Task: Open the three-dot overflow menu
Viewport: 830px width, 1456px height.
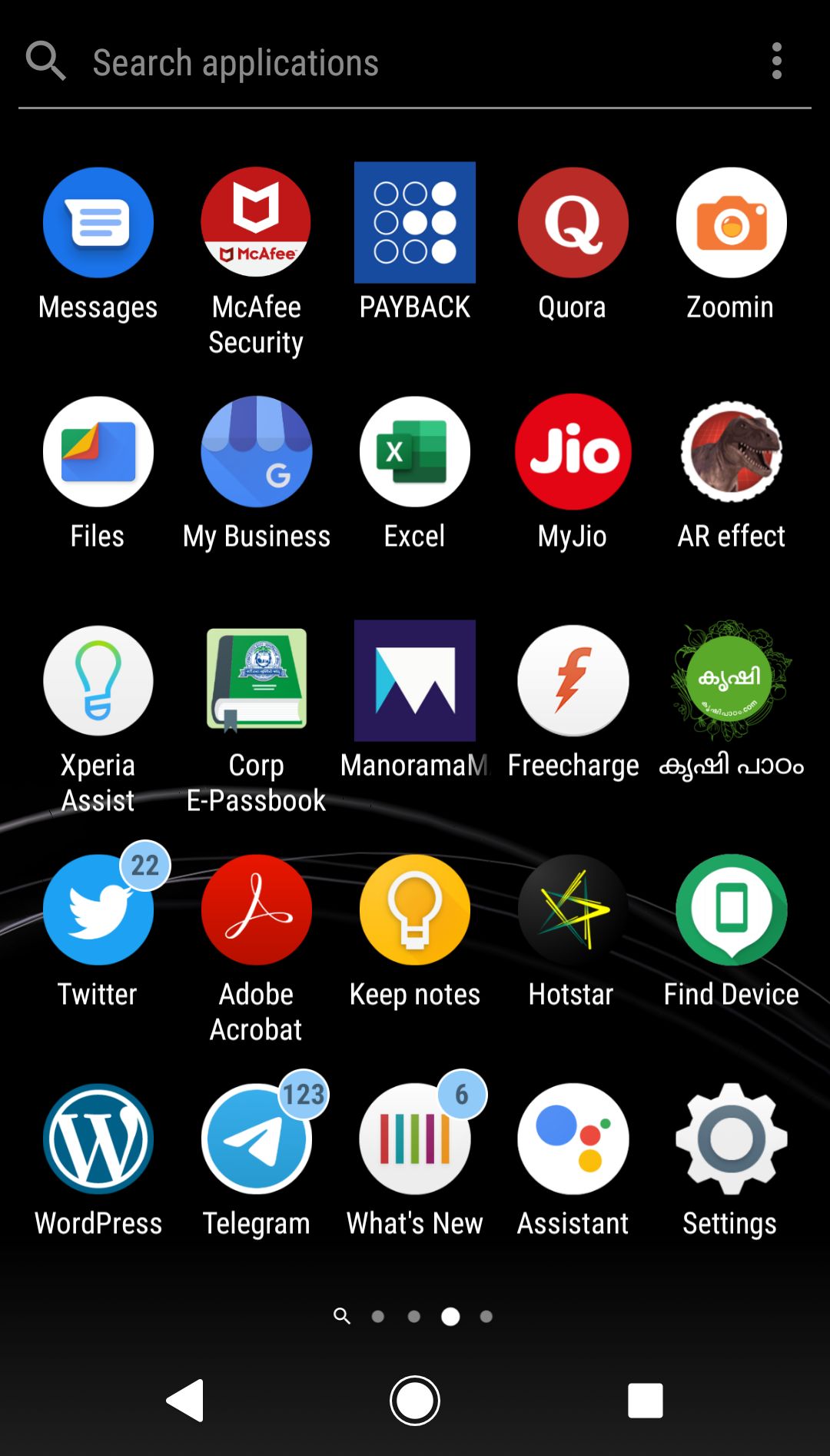Action: click(x=776, y=61)
